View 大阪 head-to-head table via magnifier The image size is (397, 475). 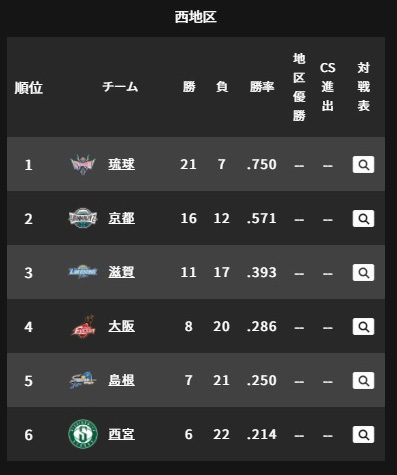(x=363, y=326)
